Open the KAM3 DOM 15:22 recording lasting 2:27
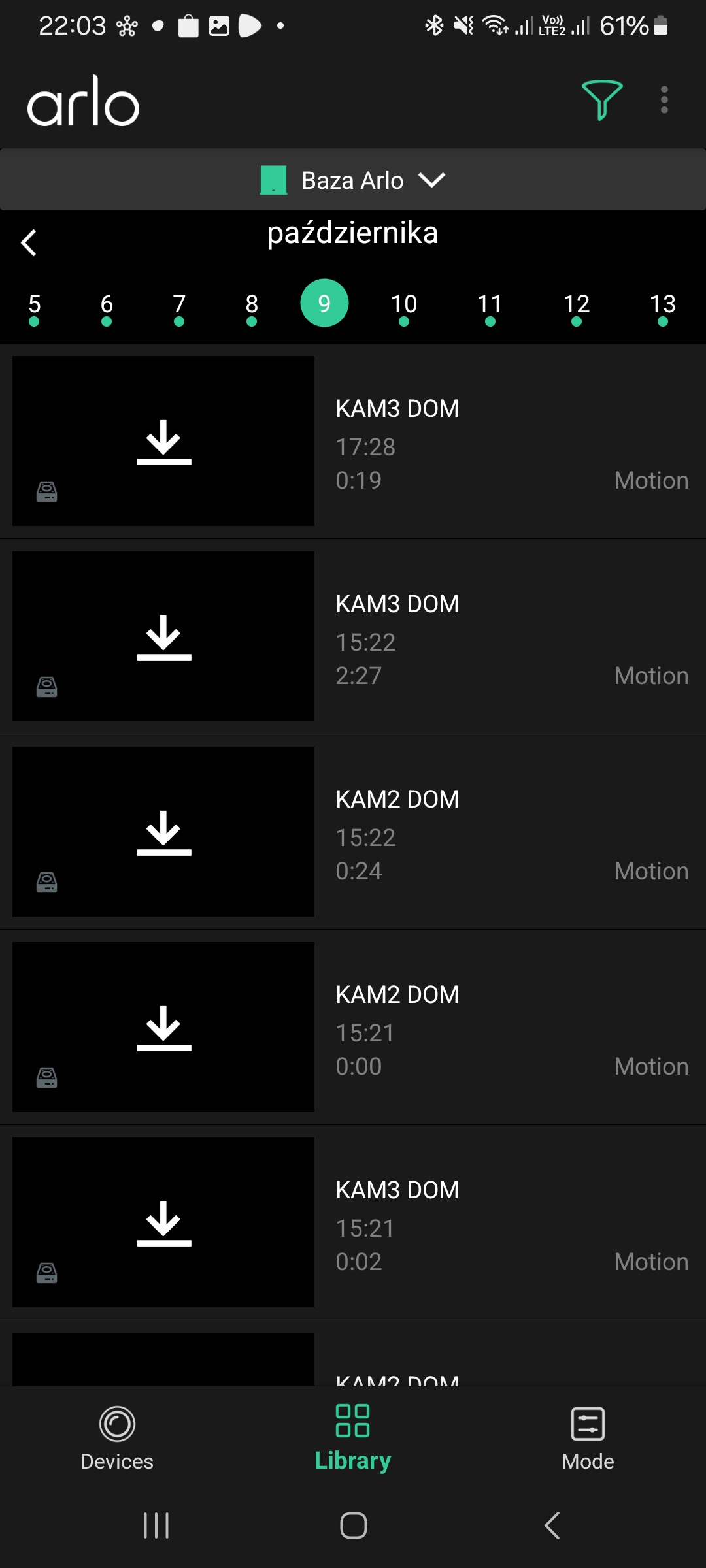The image size is (706, 1568). (x=353, y=636)
